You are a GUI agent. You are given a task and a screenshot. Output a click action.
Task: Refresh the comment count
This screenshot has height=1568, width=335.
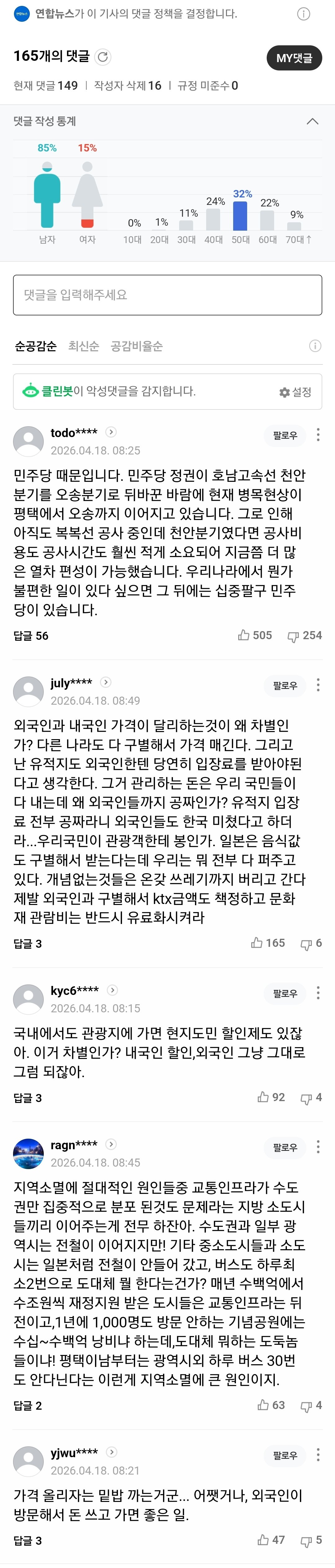click(104, 57)
